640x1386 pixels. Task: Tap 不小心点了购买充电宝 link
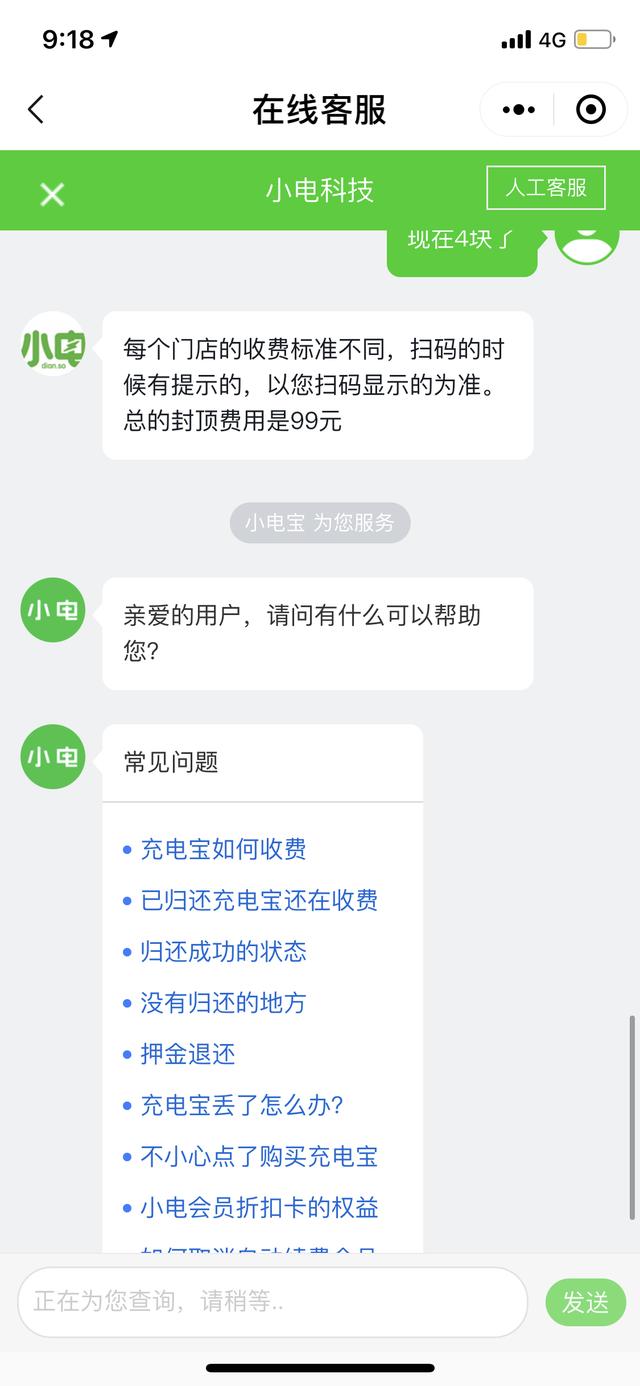258,1157
